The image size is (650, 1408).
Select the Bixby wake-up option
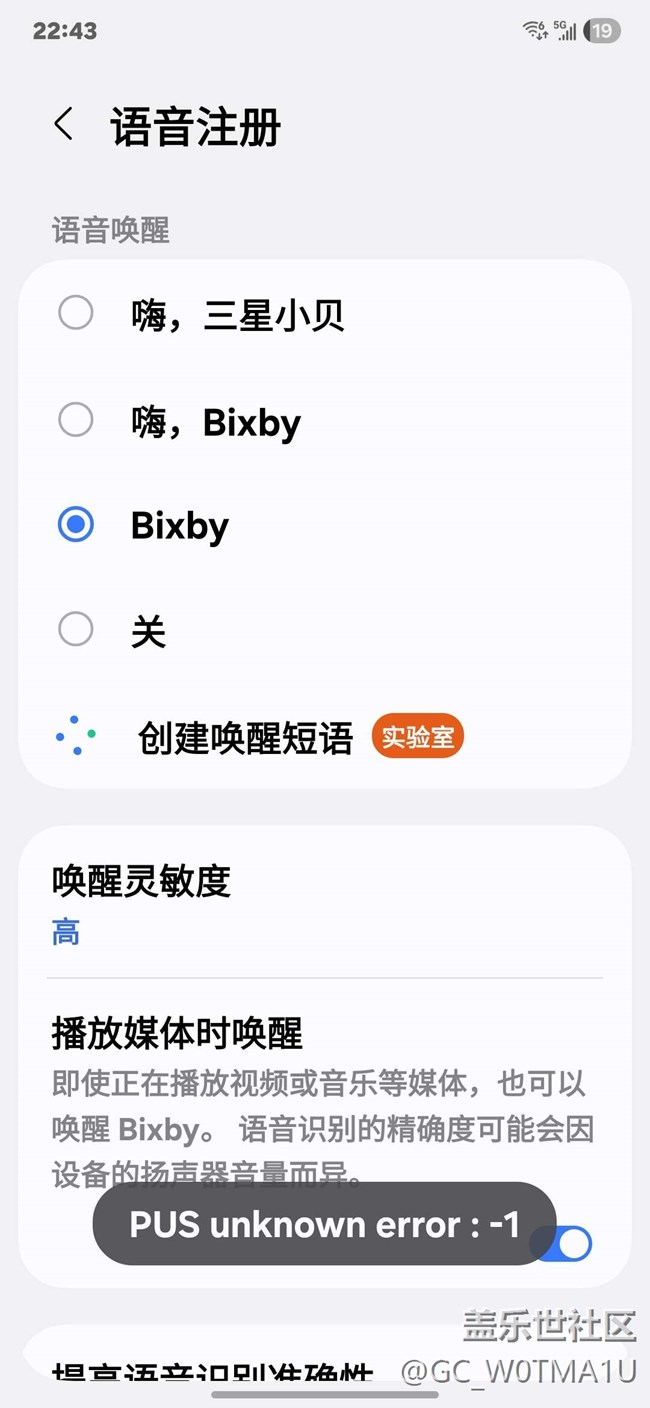tap(76, 525)
